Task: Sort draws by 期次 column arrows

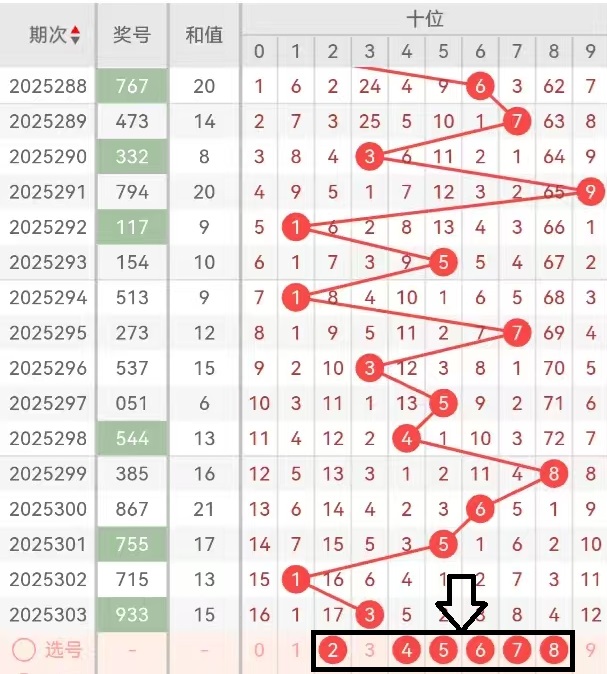Action: [x=75, y=35]
